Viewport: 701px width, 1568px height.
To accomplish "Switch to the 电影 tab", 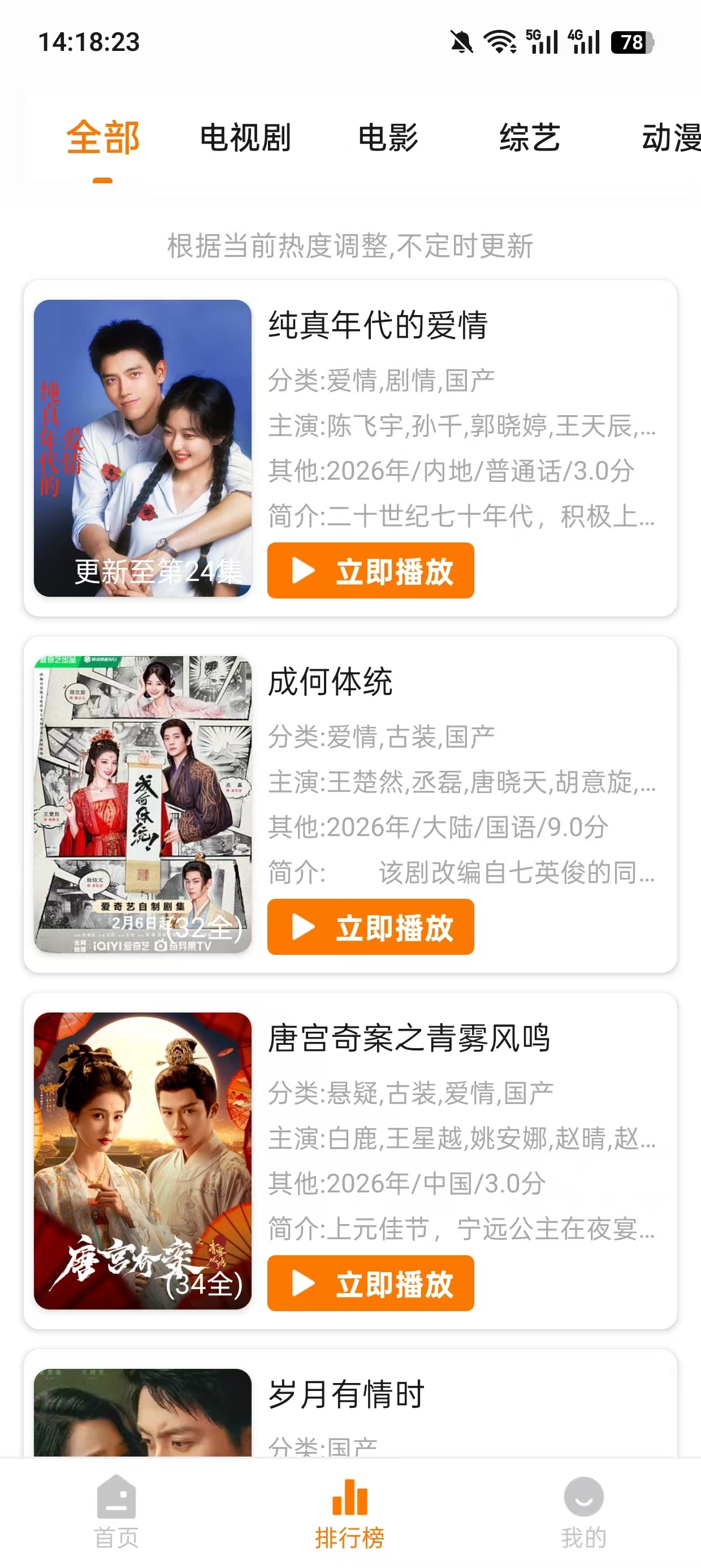I will 388,139.
